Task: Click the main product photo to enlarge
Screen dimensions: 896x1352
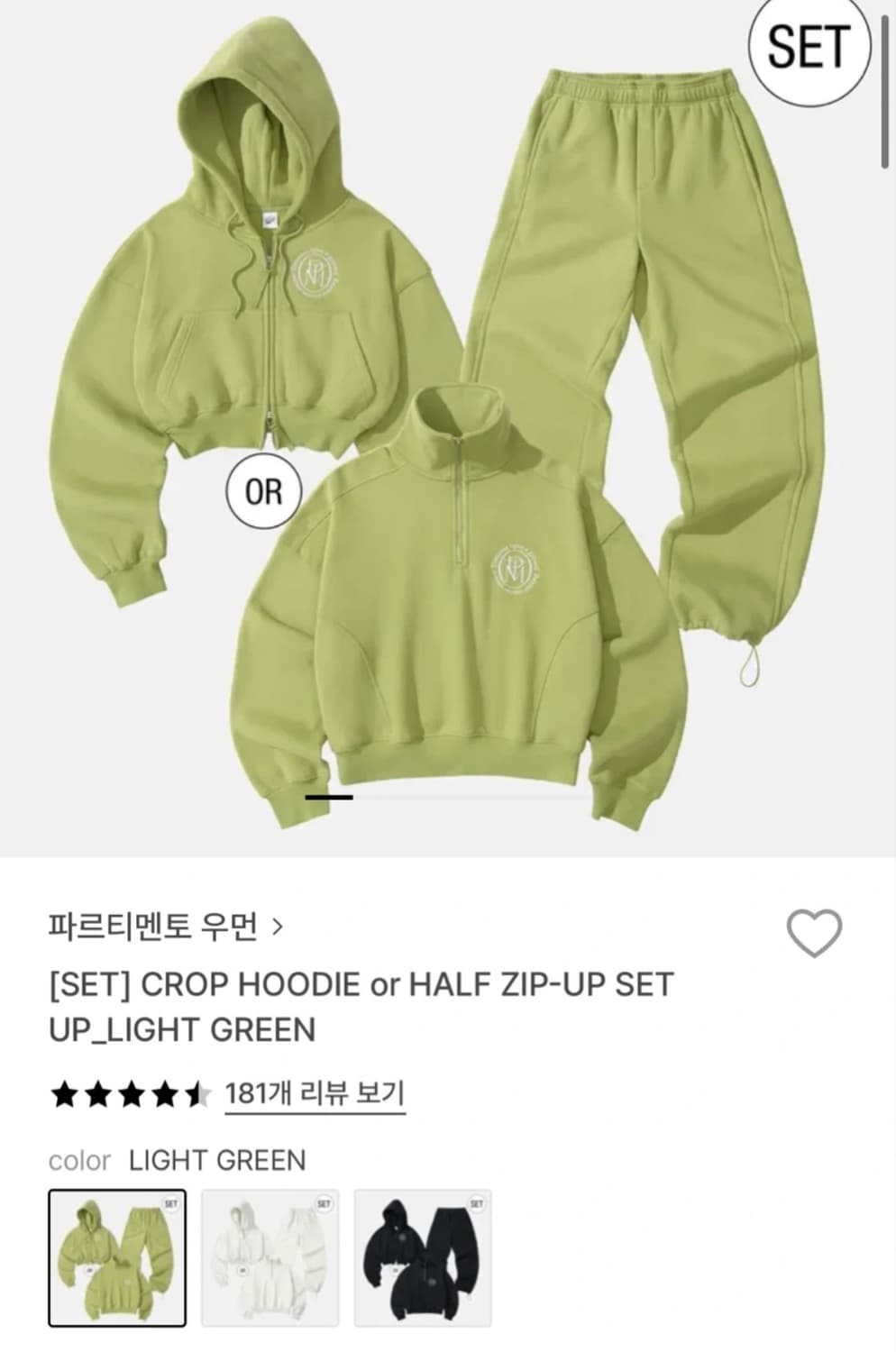Action: [448, 424]
